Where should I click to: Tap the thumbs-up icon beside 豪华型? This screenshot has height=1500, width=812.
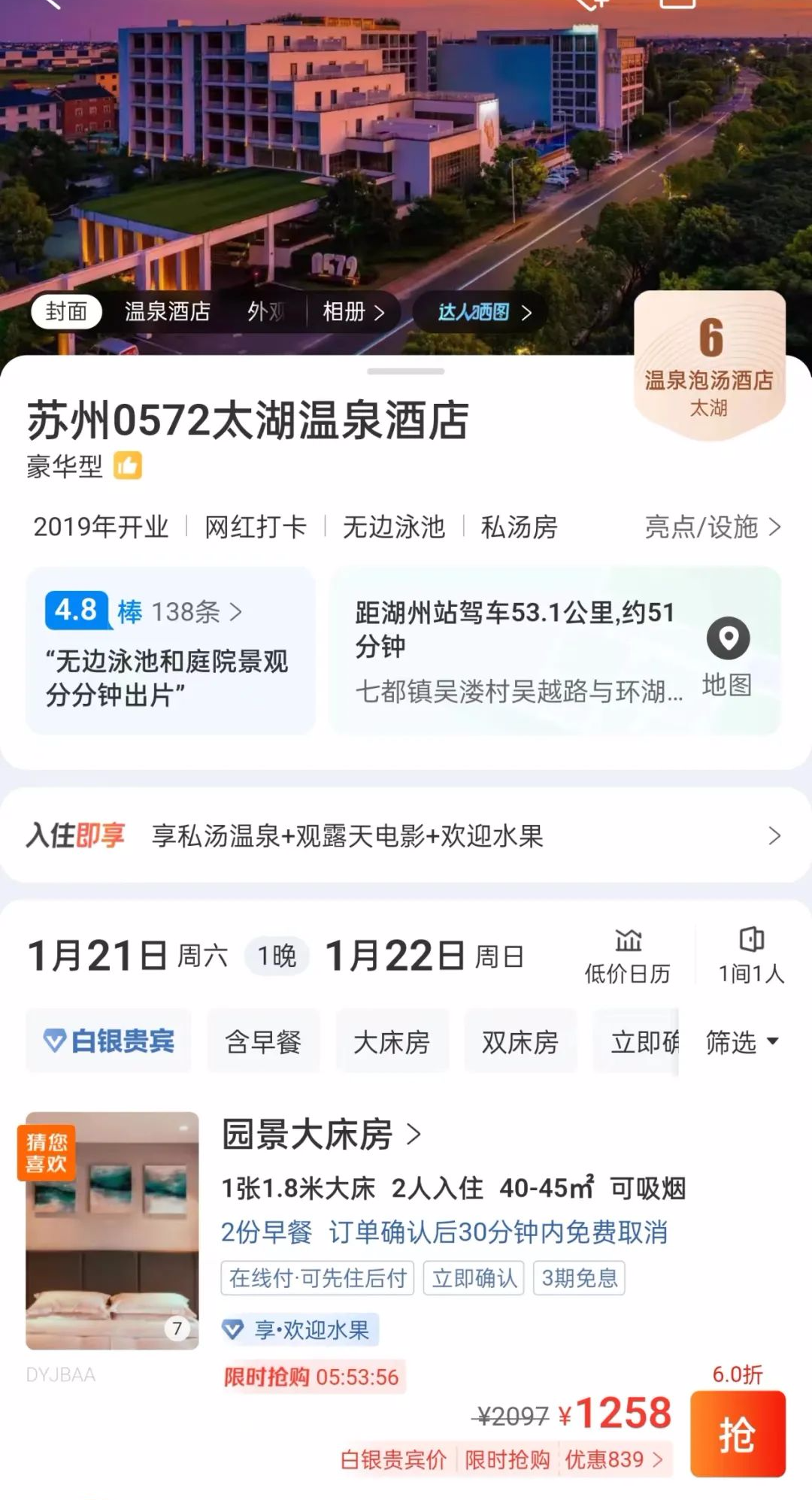click(128, 467)
